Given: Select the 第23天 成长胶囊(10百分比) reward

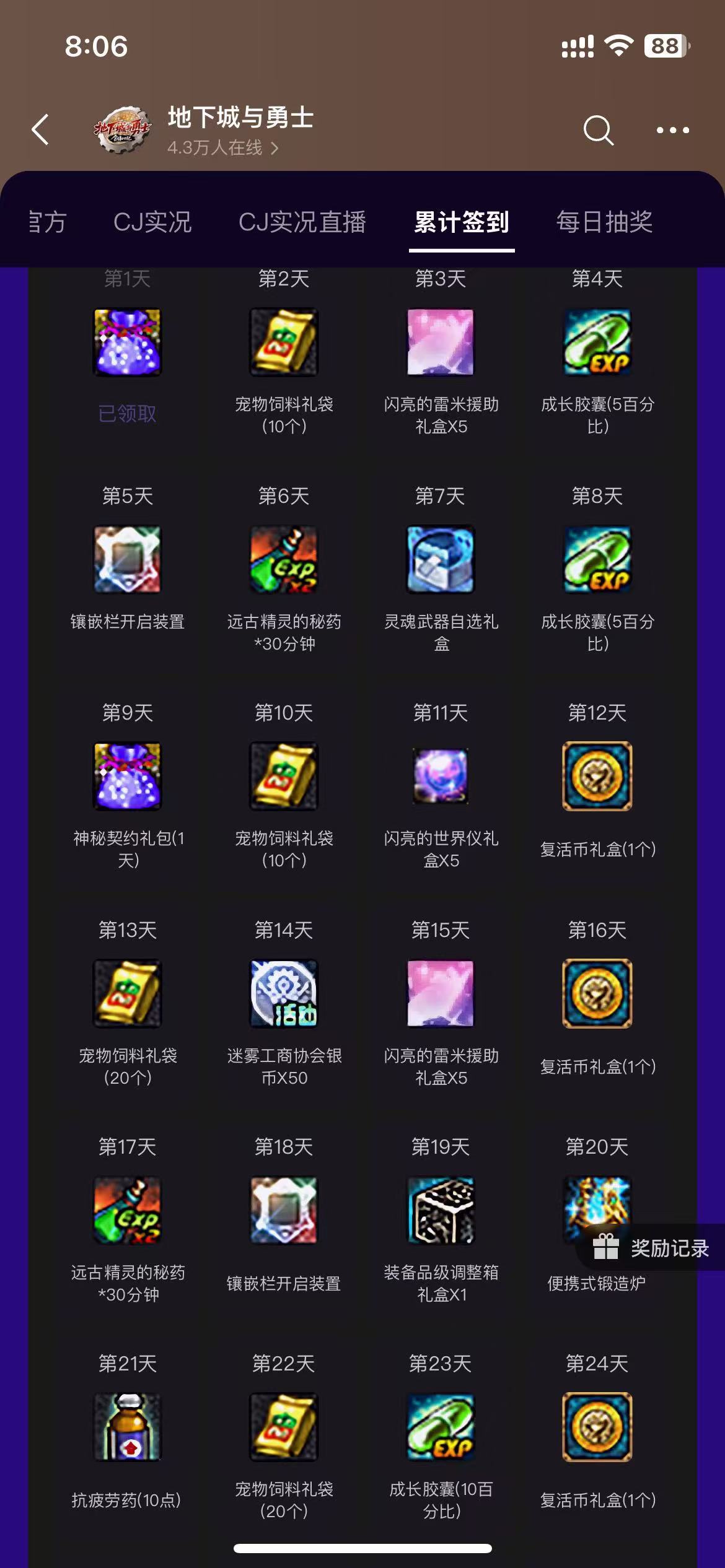Looking at the screenshot, I should (x=441, y=1427).
